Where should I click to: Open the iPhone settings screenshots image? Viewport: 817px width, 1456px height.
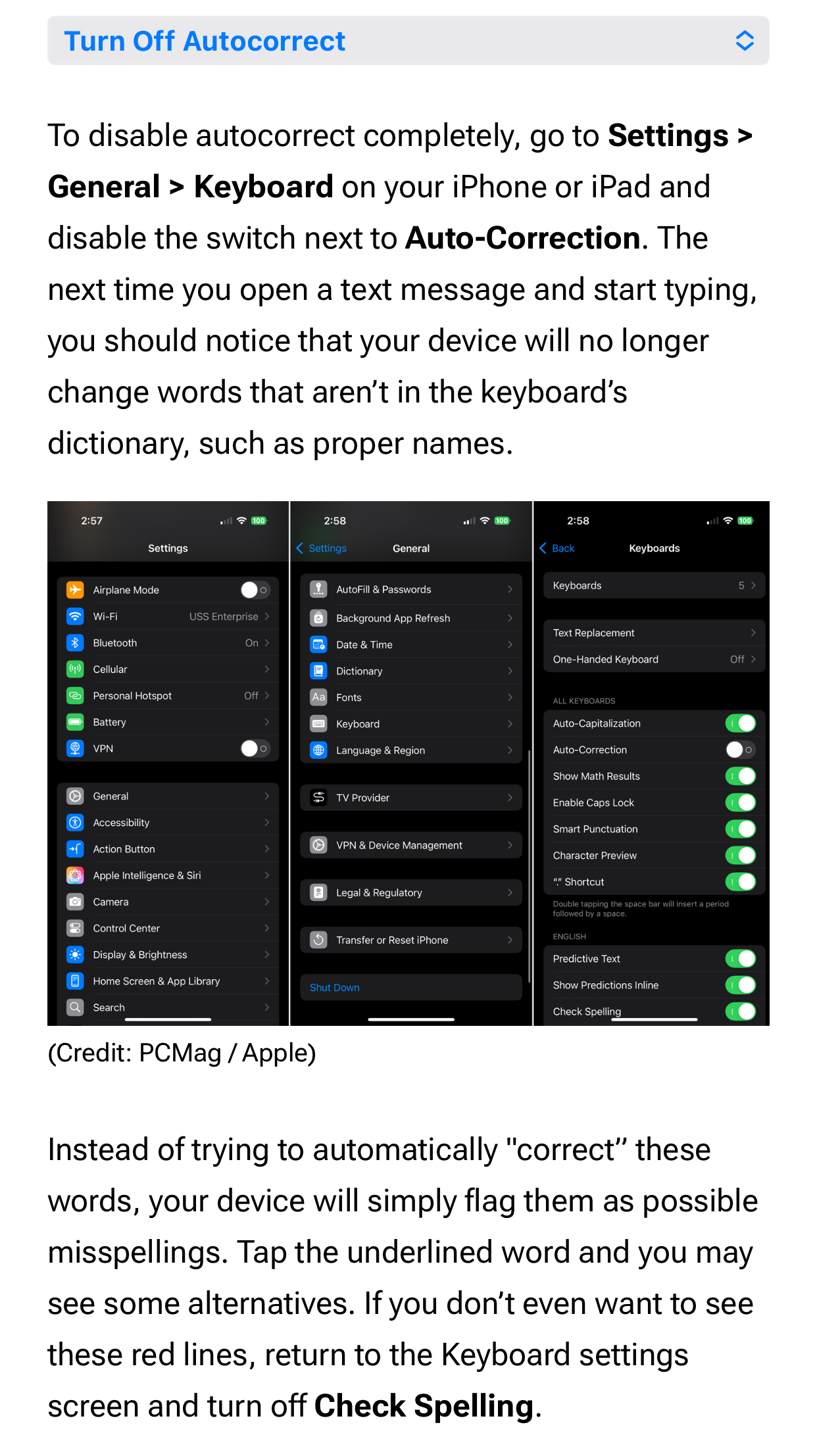pos(408,763)
